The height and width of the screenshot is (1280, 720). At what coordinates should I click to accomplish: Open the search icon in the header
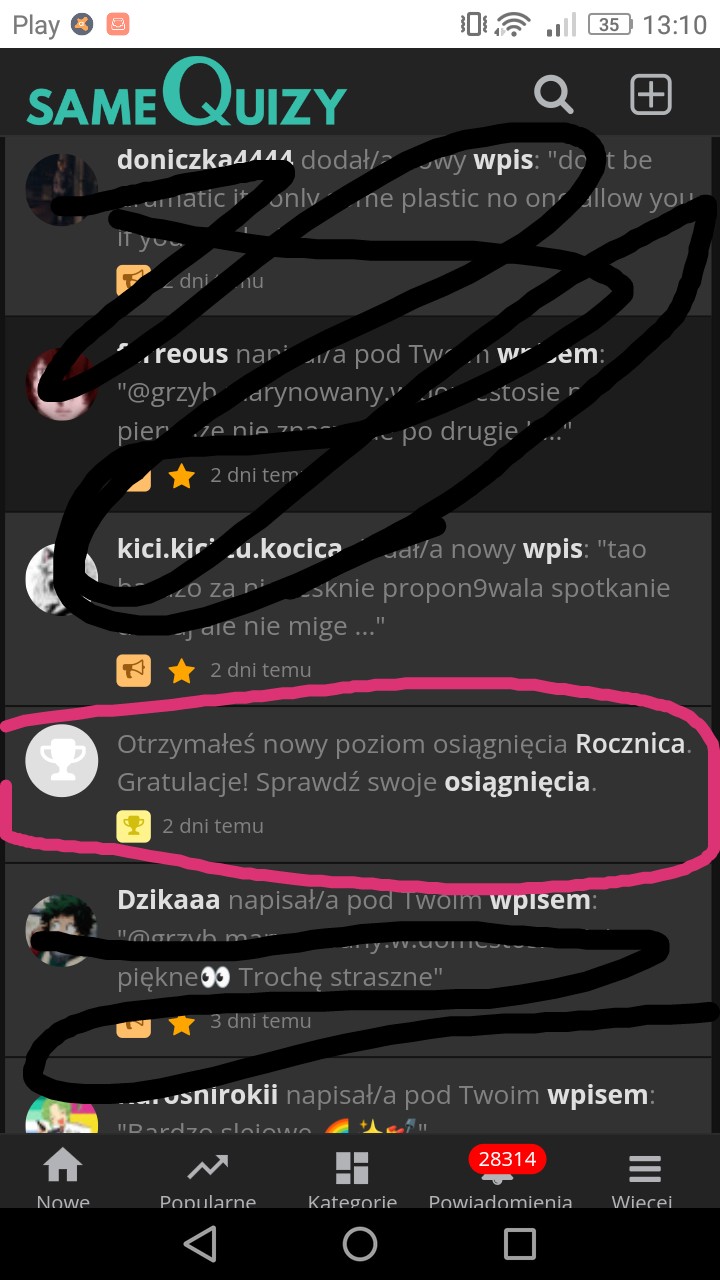tap(553, 95)
